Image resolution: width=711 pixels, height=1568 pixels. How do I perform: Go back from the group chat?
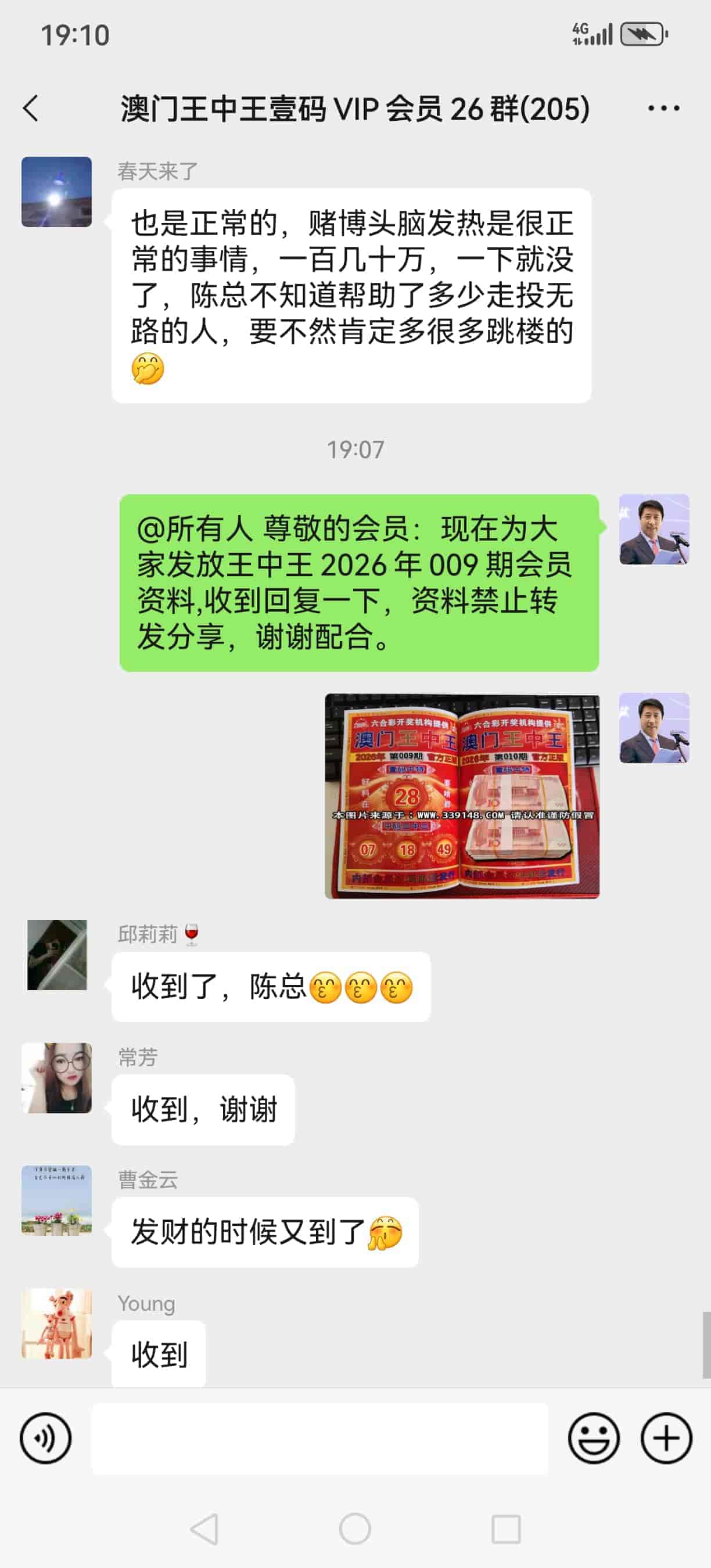[30, 109]
